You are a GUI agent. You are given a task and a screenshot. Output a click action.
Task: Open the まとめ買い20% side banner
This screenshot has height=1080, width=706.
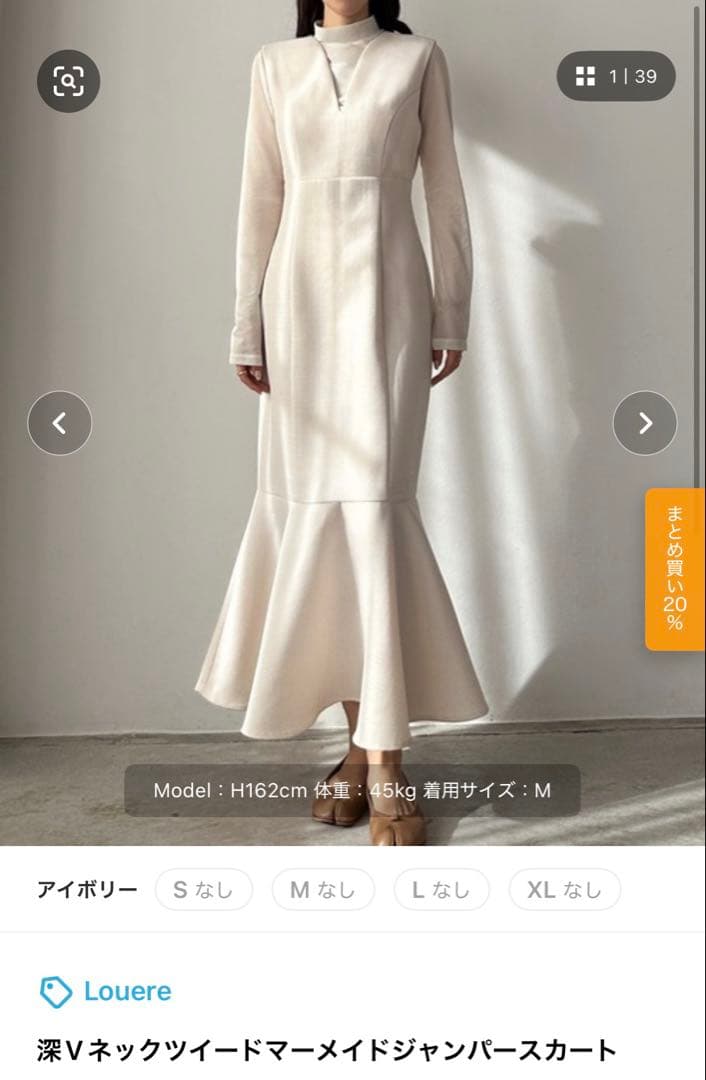(x=675, y=569)
